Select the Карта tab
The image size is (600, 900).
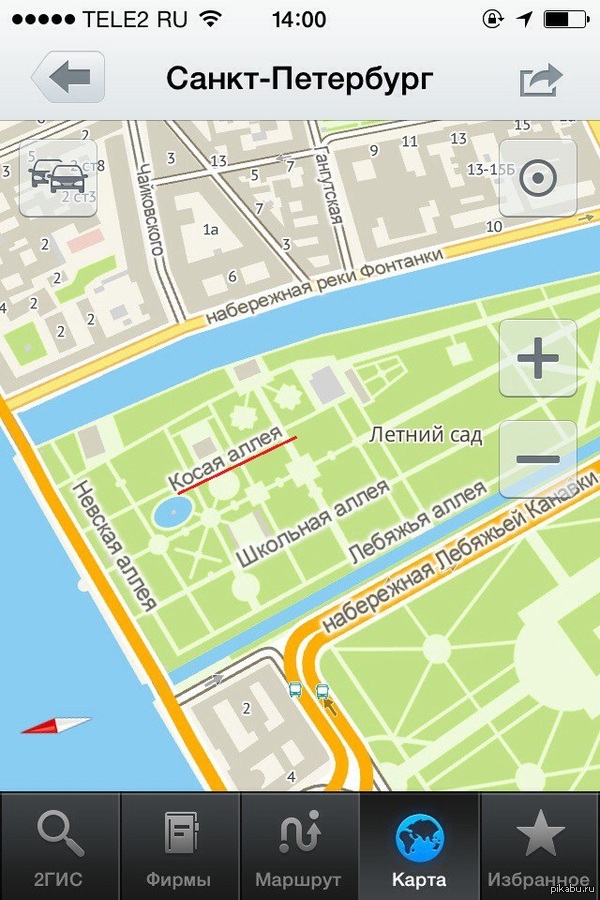[420, 846]
